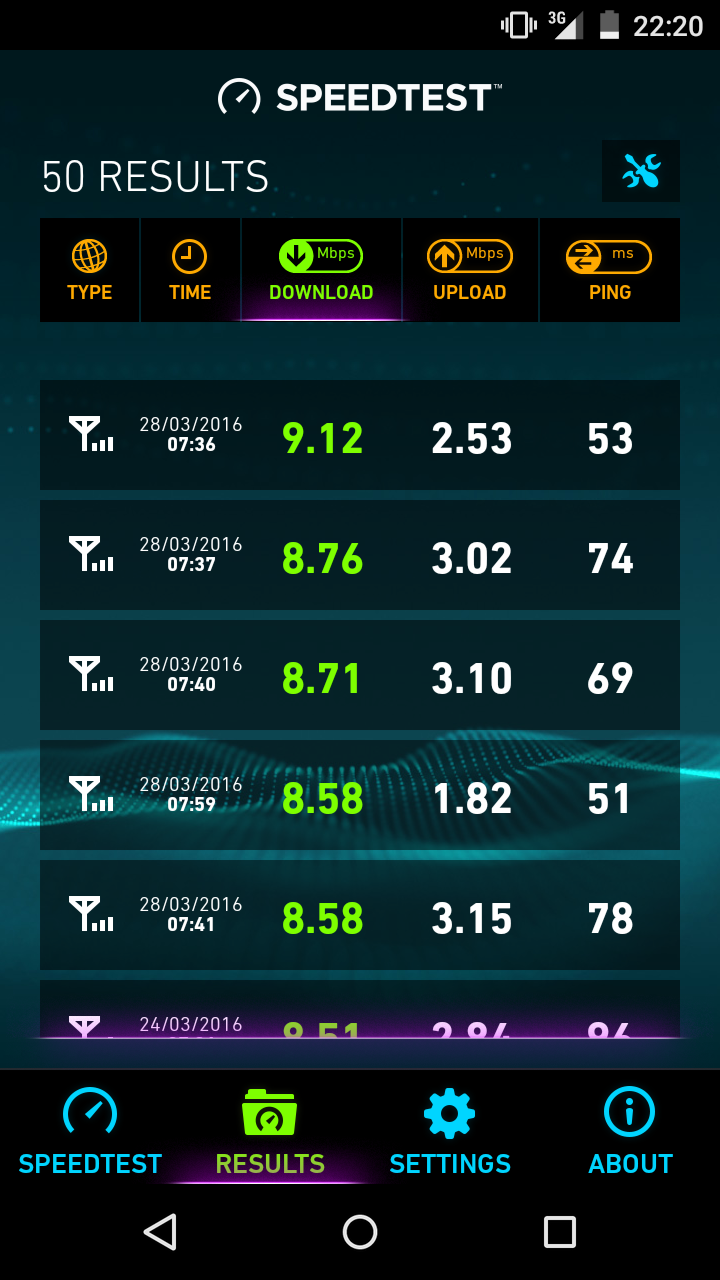Image resolution: width=720 pixels, height=1280 pixels.
Task: Select the Results tab
Action: [x=270, y=1130]
